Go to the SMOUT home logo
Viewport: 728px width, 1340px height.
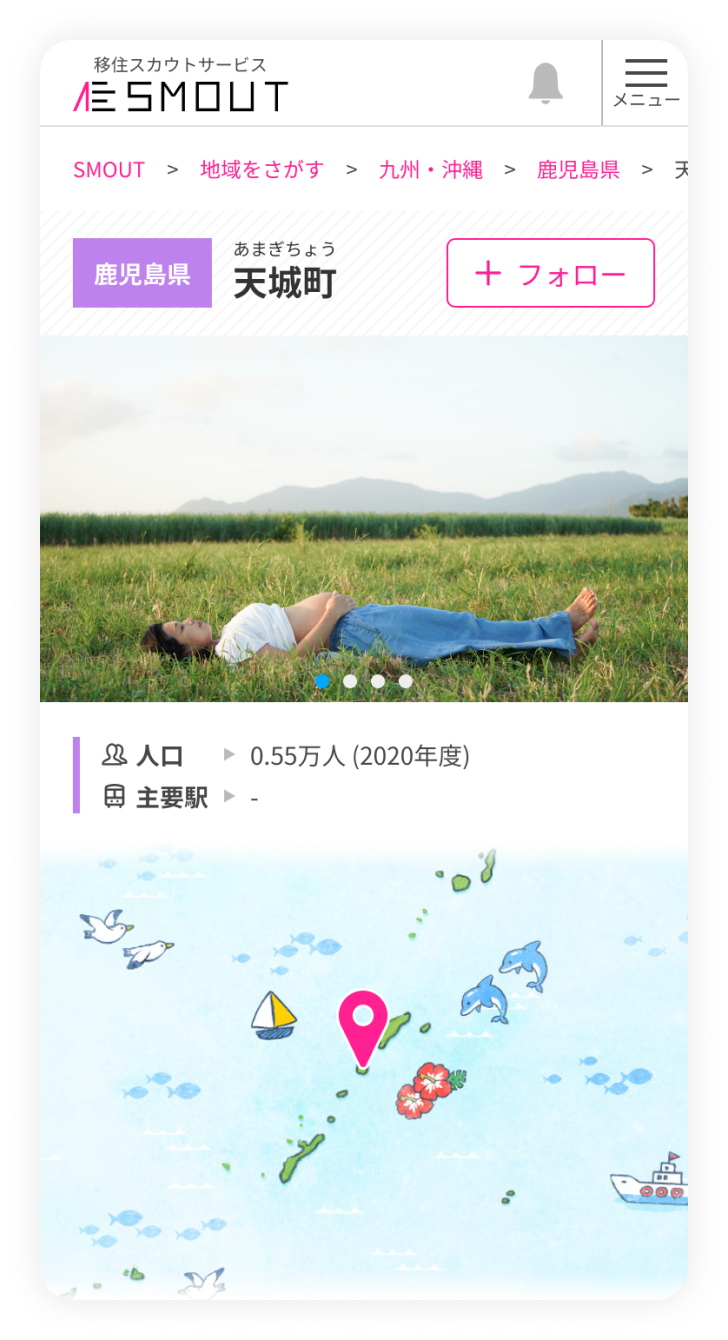[180, 85]
